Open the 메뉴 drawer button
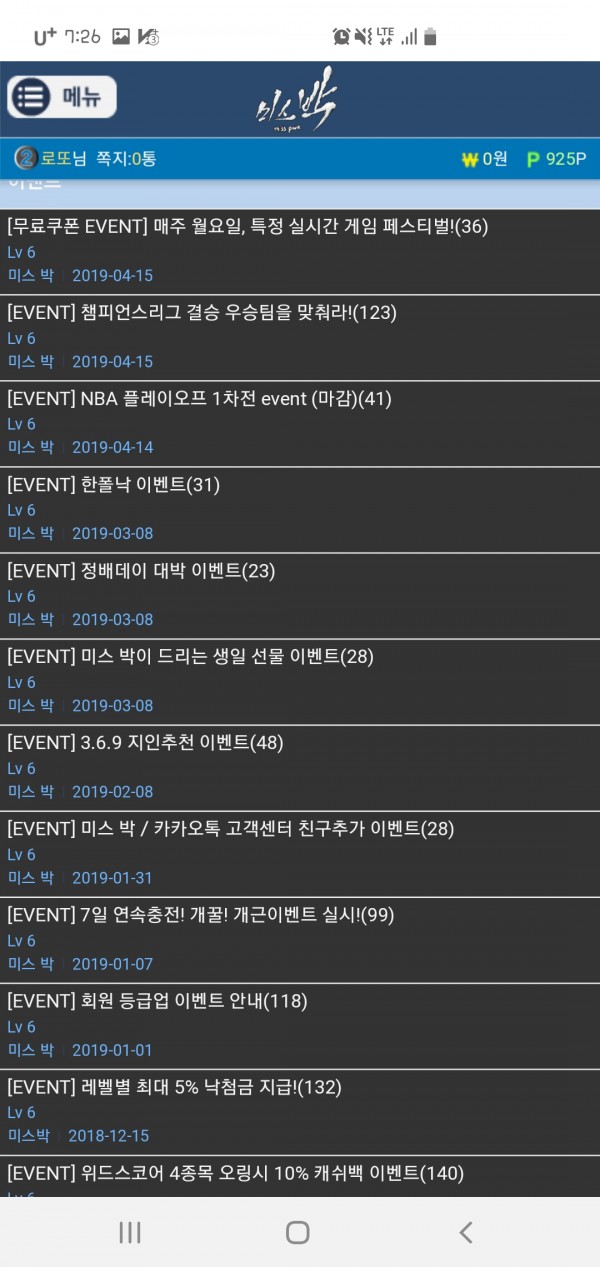The height and width of the screenshot is (1267, 600). tap(62, 97)
